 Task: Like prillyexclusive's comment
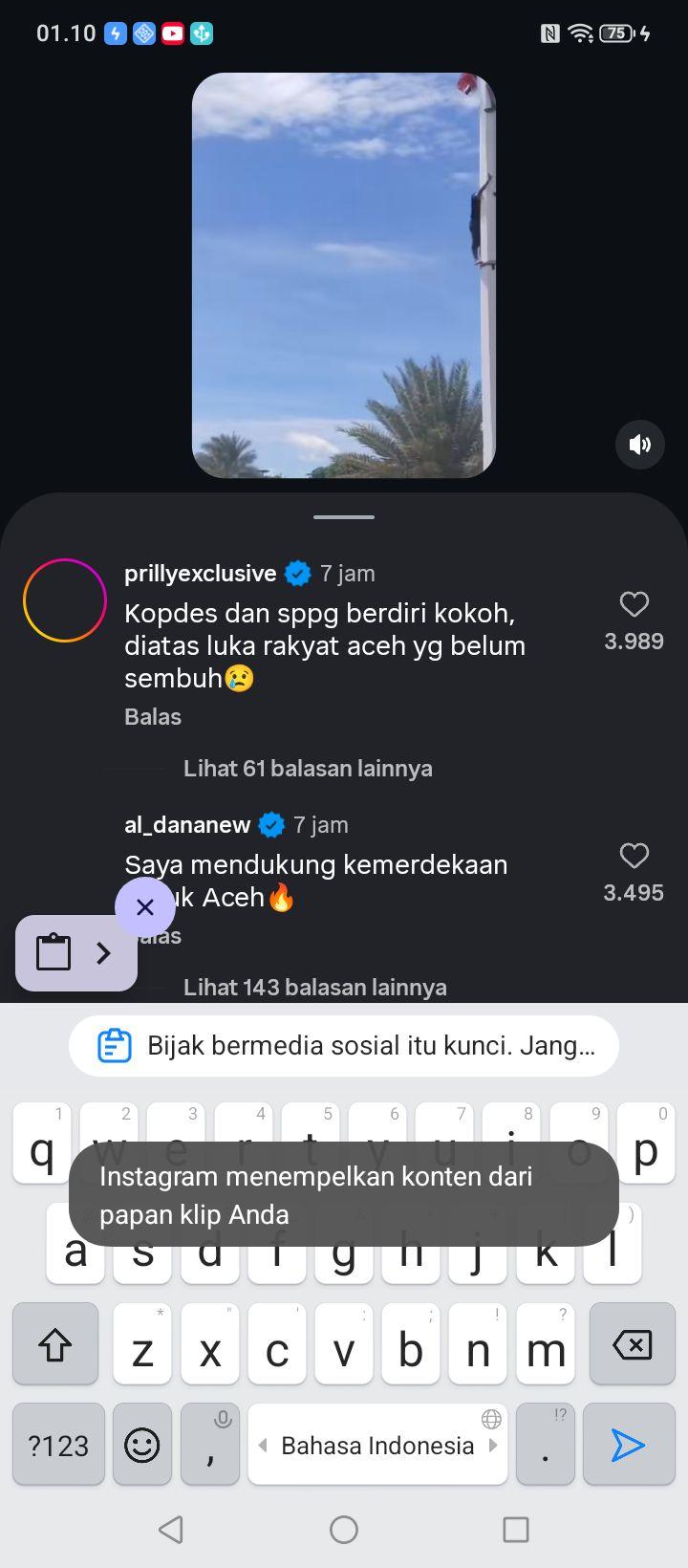click(x=634, y=604)
